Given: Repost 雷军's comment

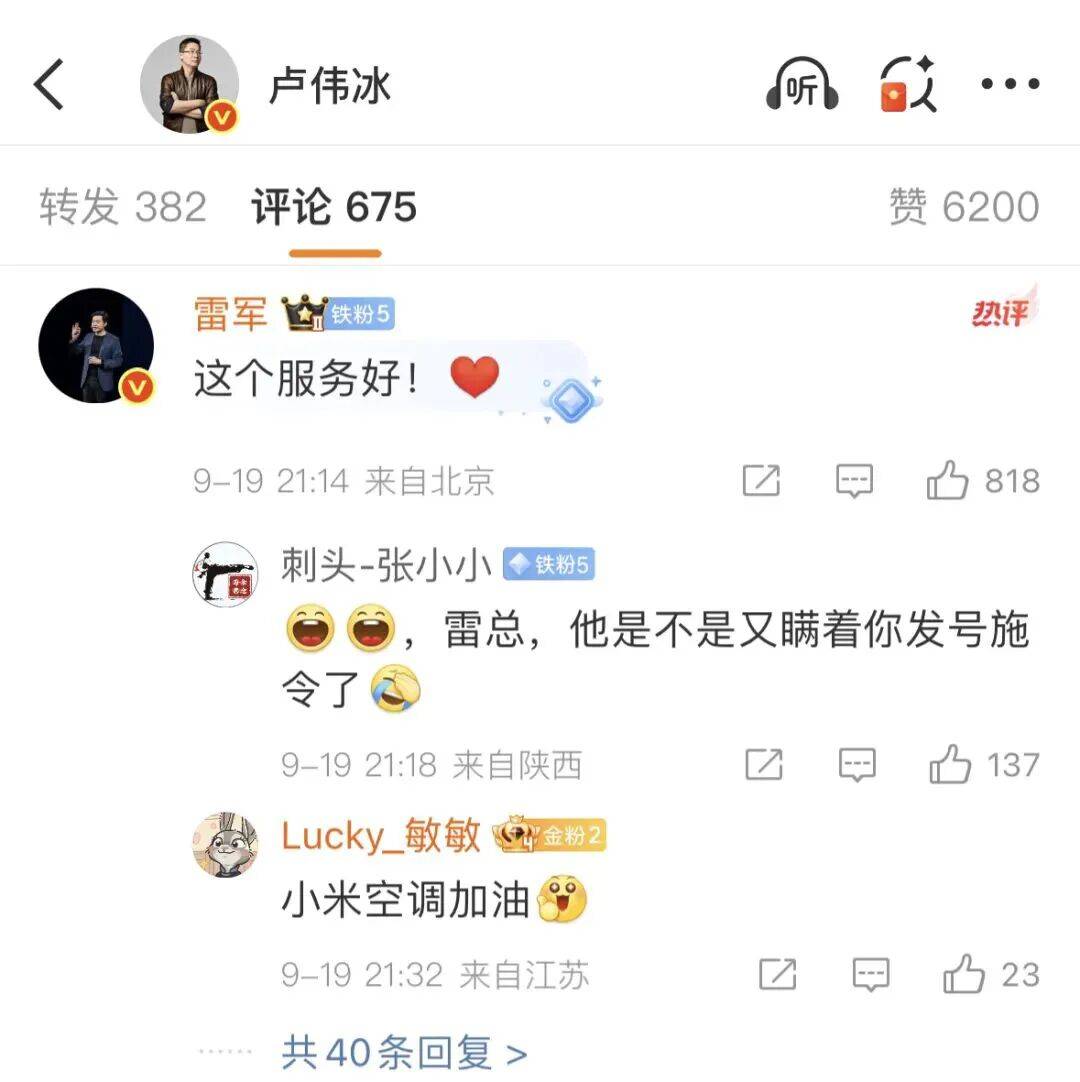Looking at the screenshot, I should tap(761, 481).
